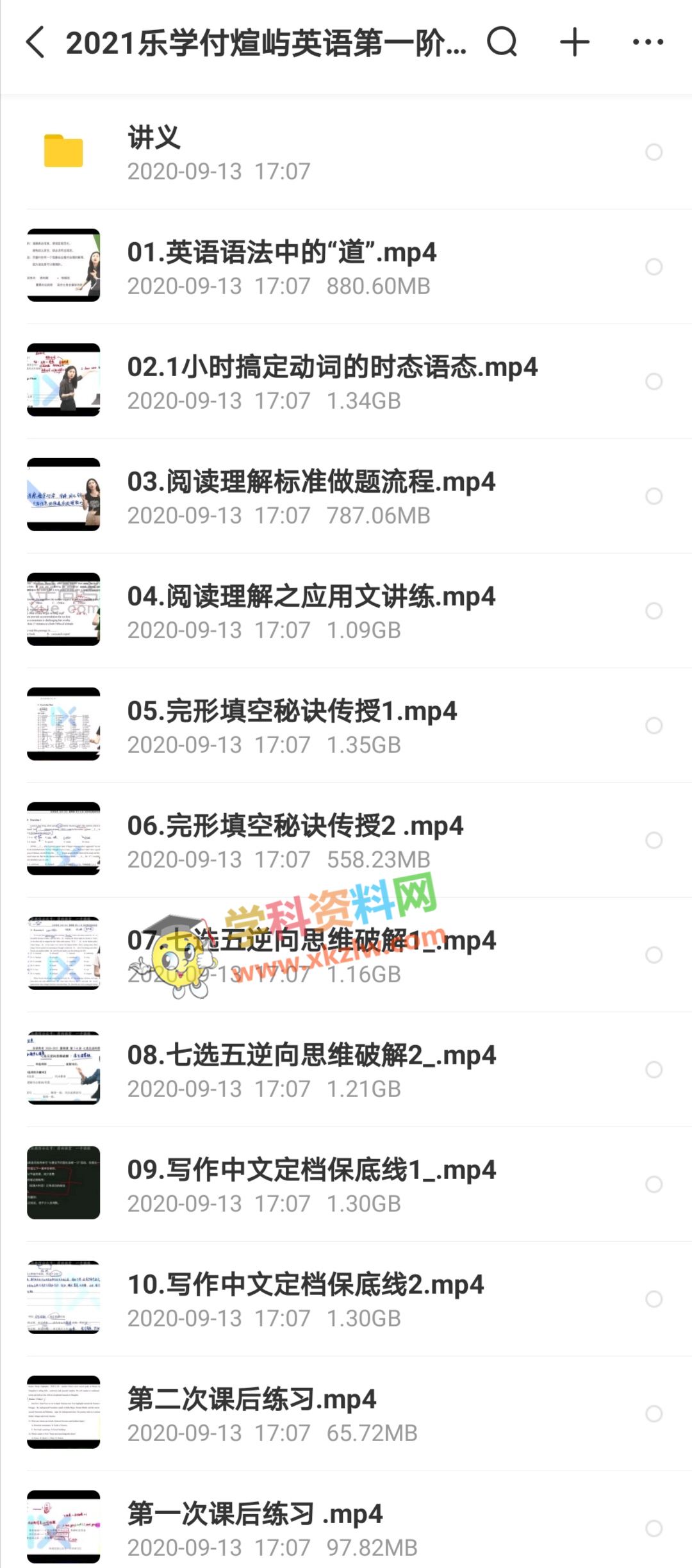Open 第一次课后练习 .mp4
Image resolution: width=692 pixels, height=1568 pixels.
255,1528
